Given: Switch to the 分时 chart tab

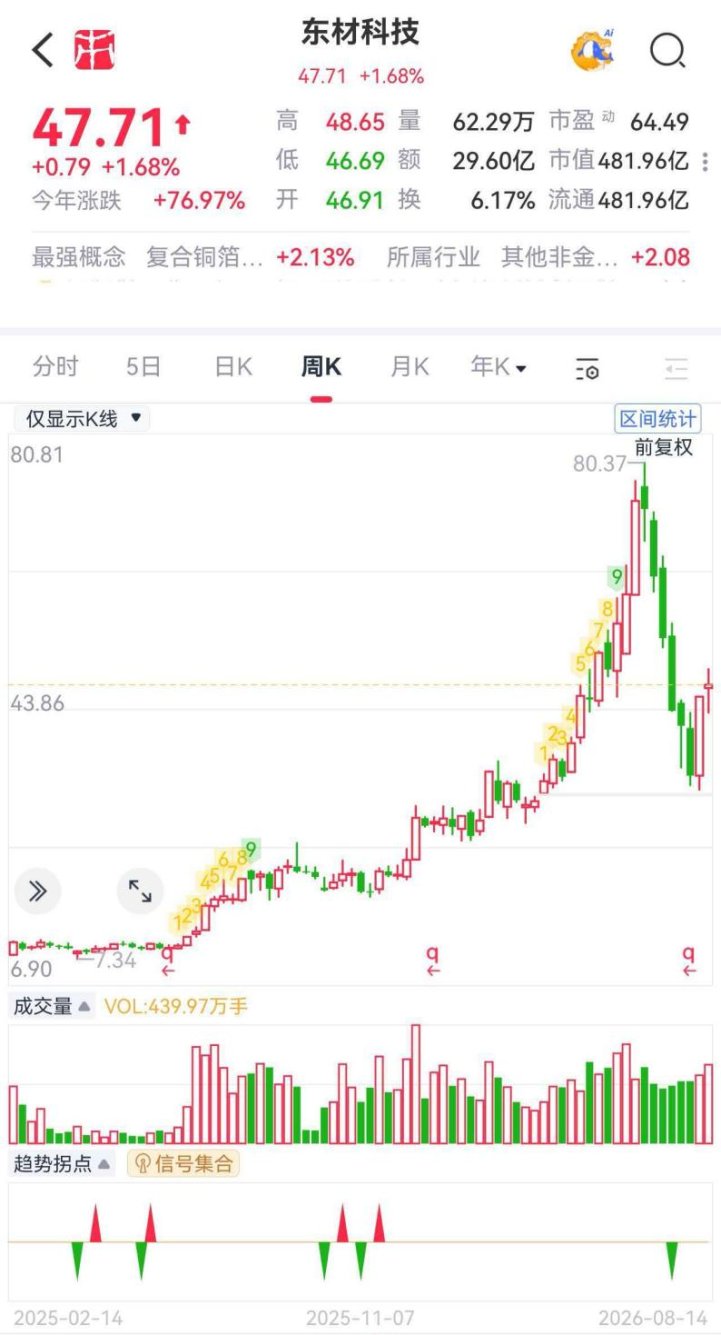Looking at the screenshot, I should [55, 367].
